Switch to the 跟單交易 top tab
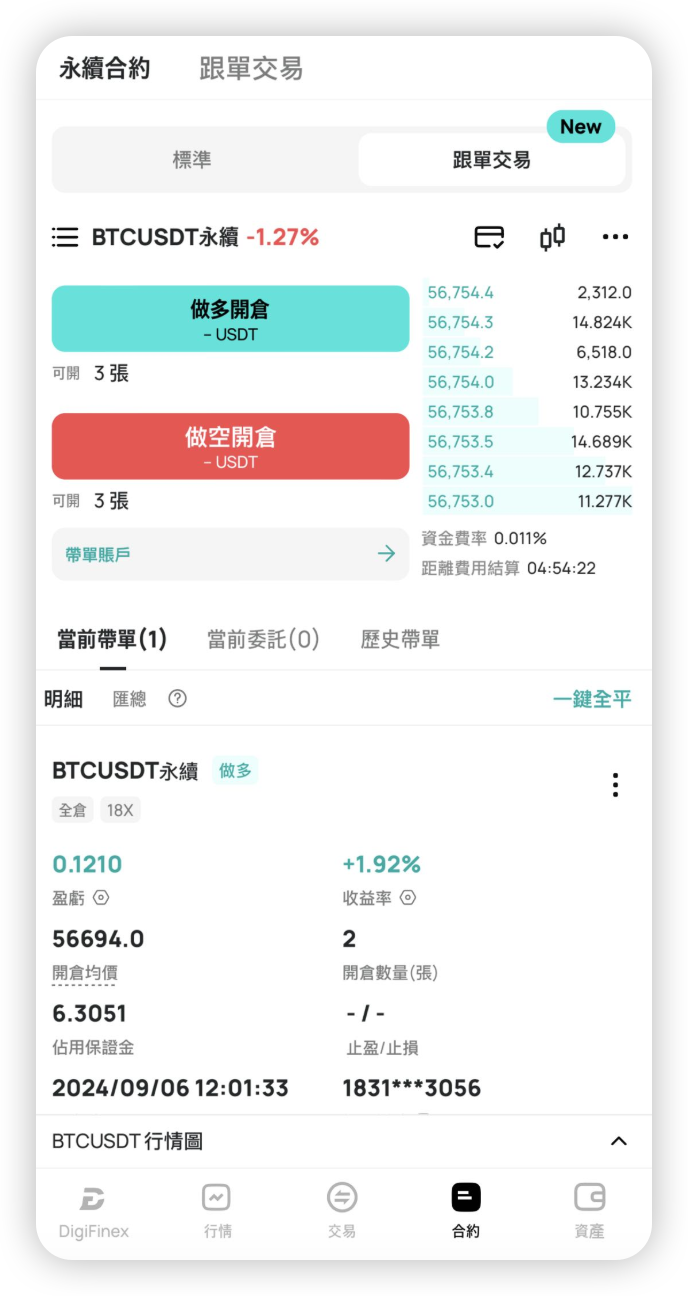Viewport: 688px width, 1296px height. coord(250,68)
